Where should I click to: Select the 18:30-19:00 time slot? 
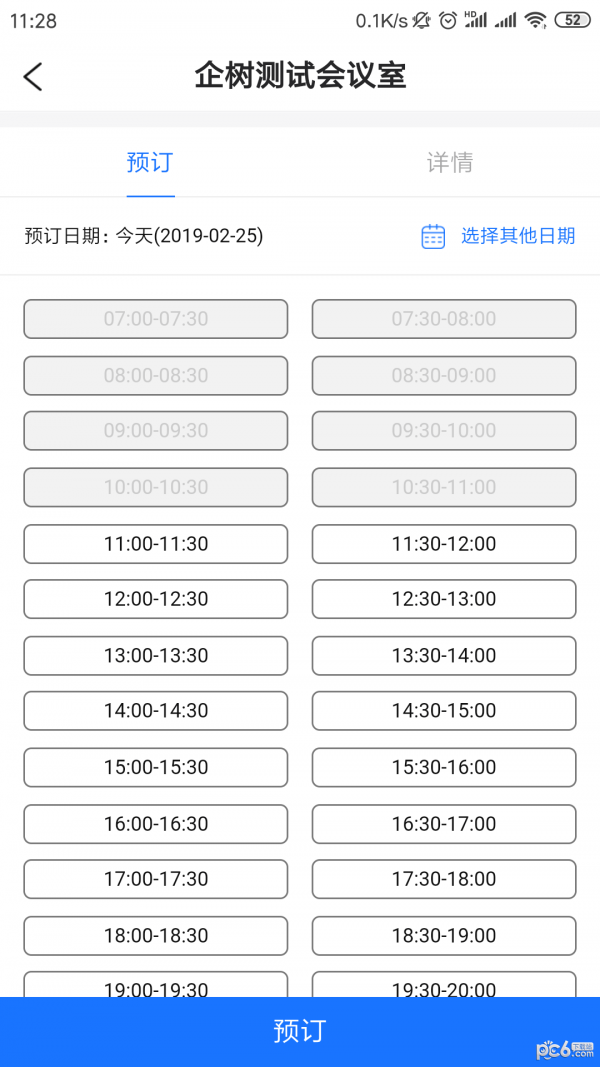[444, 936]
